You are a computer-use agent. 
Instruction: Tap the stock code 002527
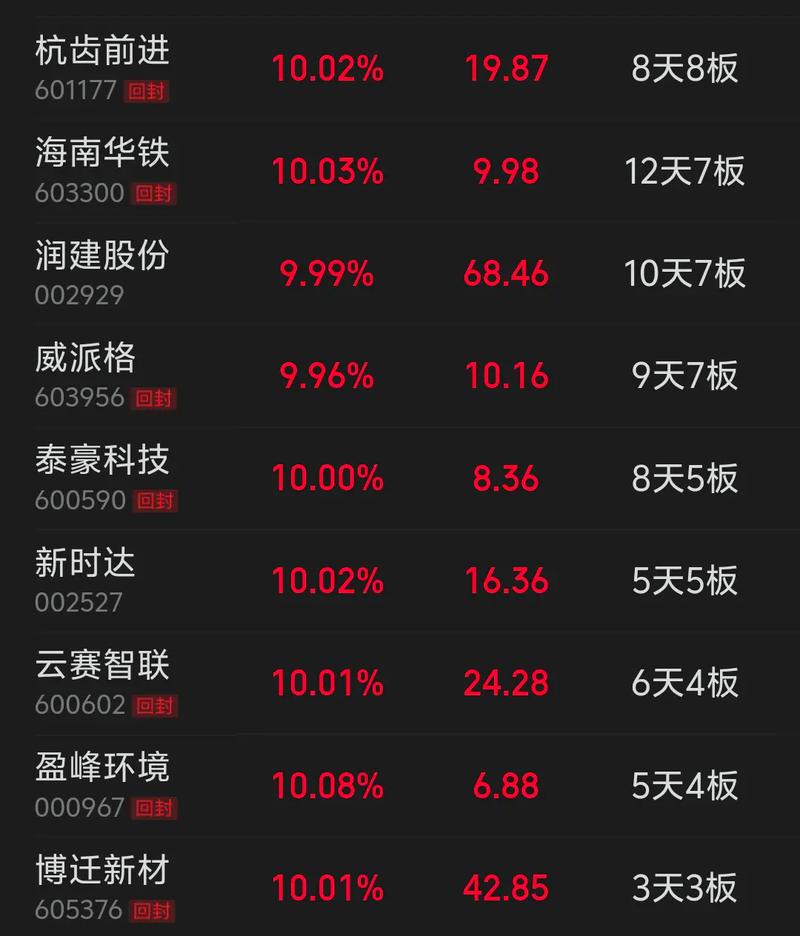click(x=79, y=599)
